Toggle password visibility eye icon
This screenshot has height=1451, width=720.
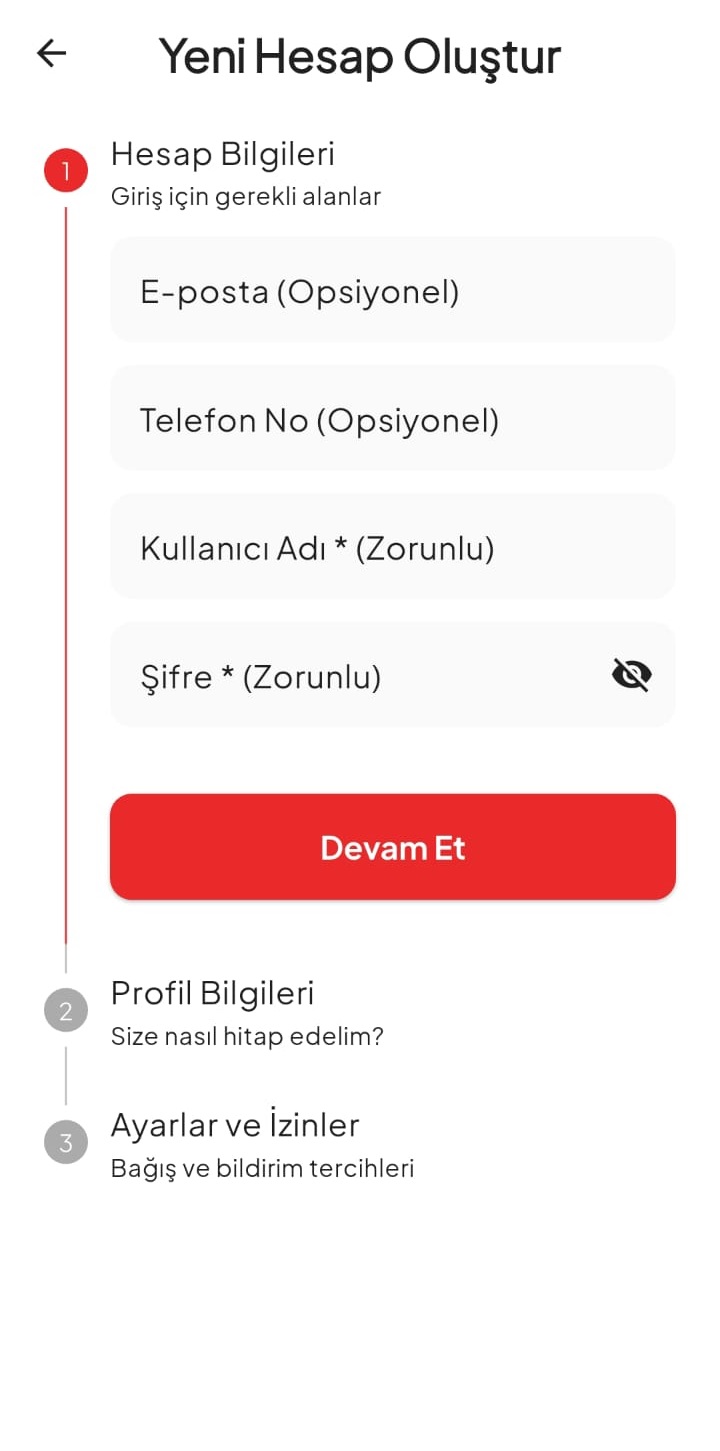click(x=631, y=676)
